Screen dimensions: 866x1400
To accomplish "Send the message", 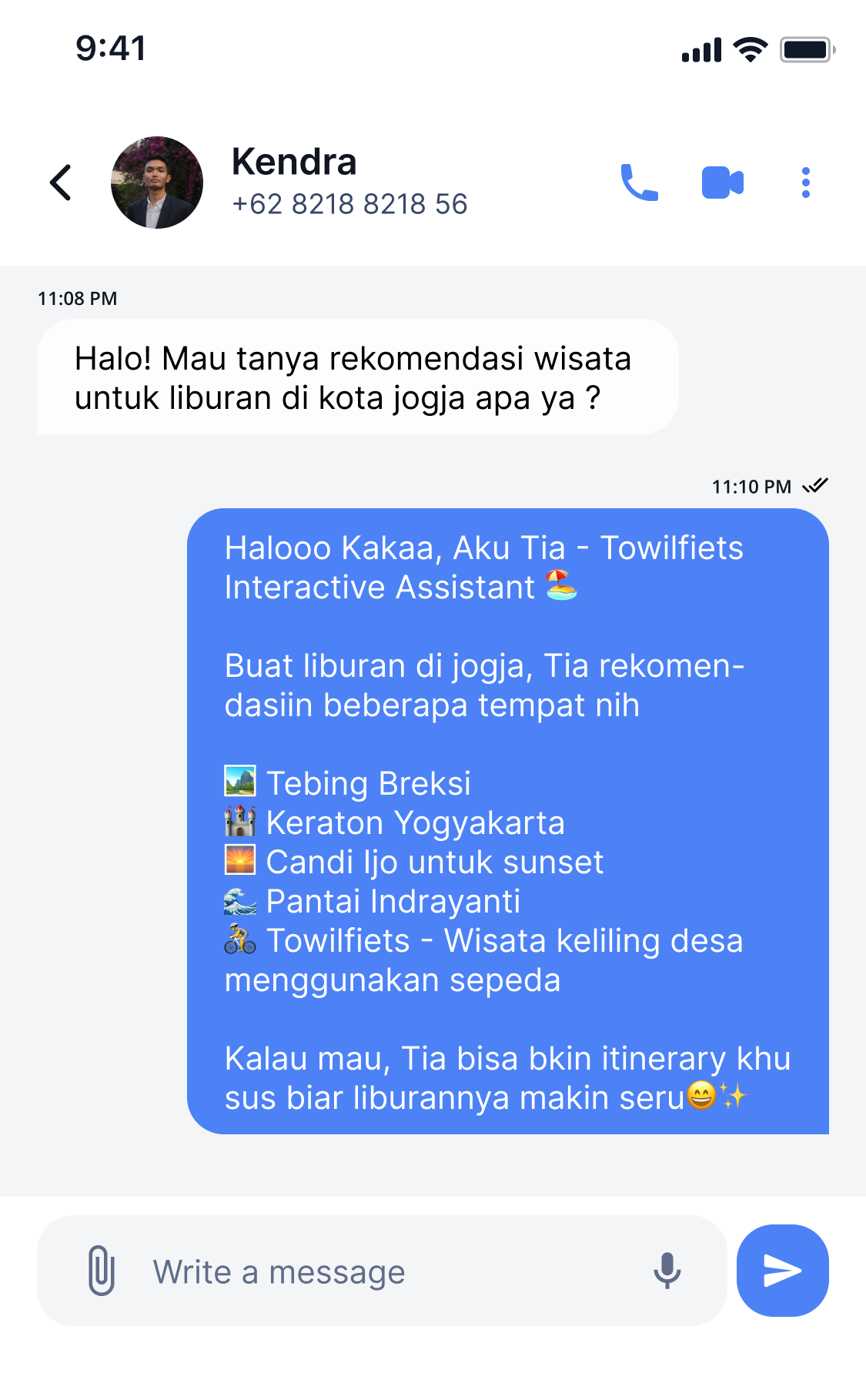I will pyautogui.click(x=782, y=1271).
